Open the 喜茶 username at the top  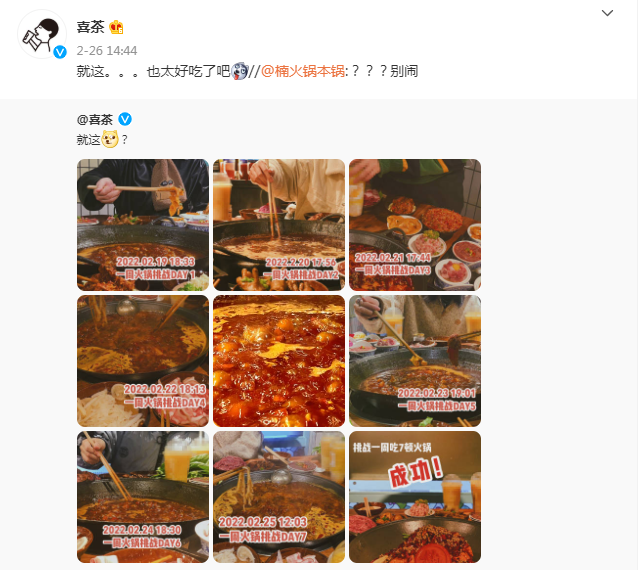tap(90, 26)
